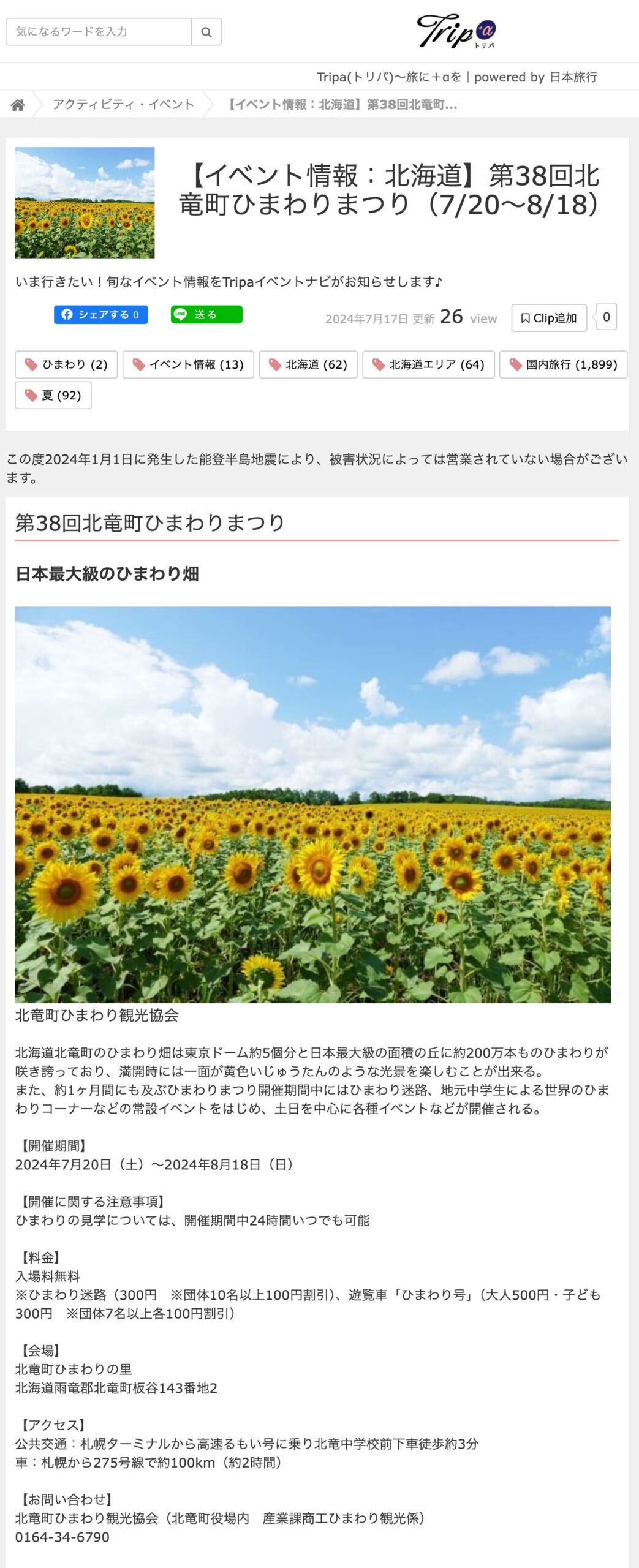Image resolution: width=639 pixels, height=1568 pixels.
Task: Click the bookmark icon inside Clip追加
Action: coord(525,317)
